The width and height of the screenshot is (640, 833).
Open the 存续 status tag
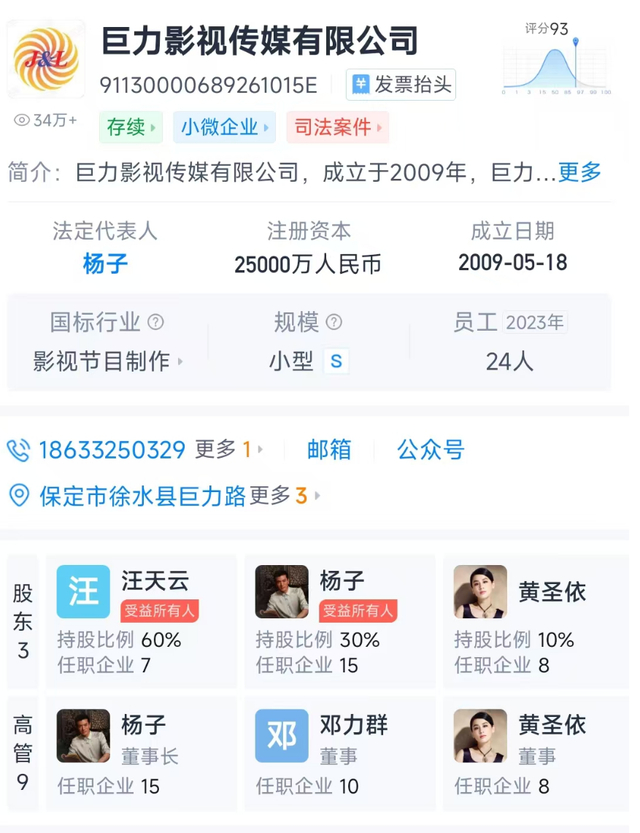coord(131,127)
